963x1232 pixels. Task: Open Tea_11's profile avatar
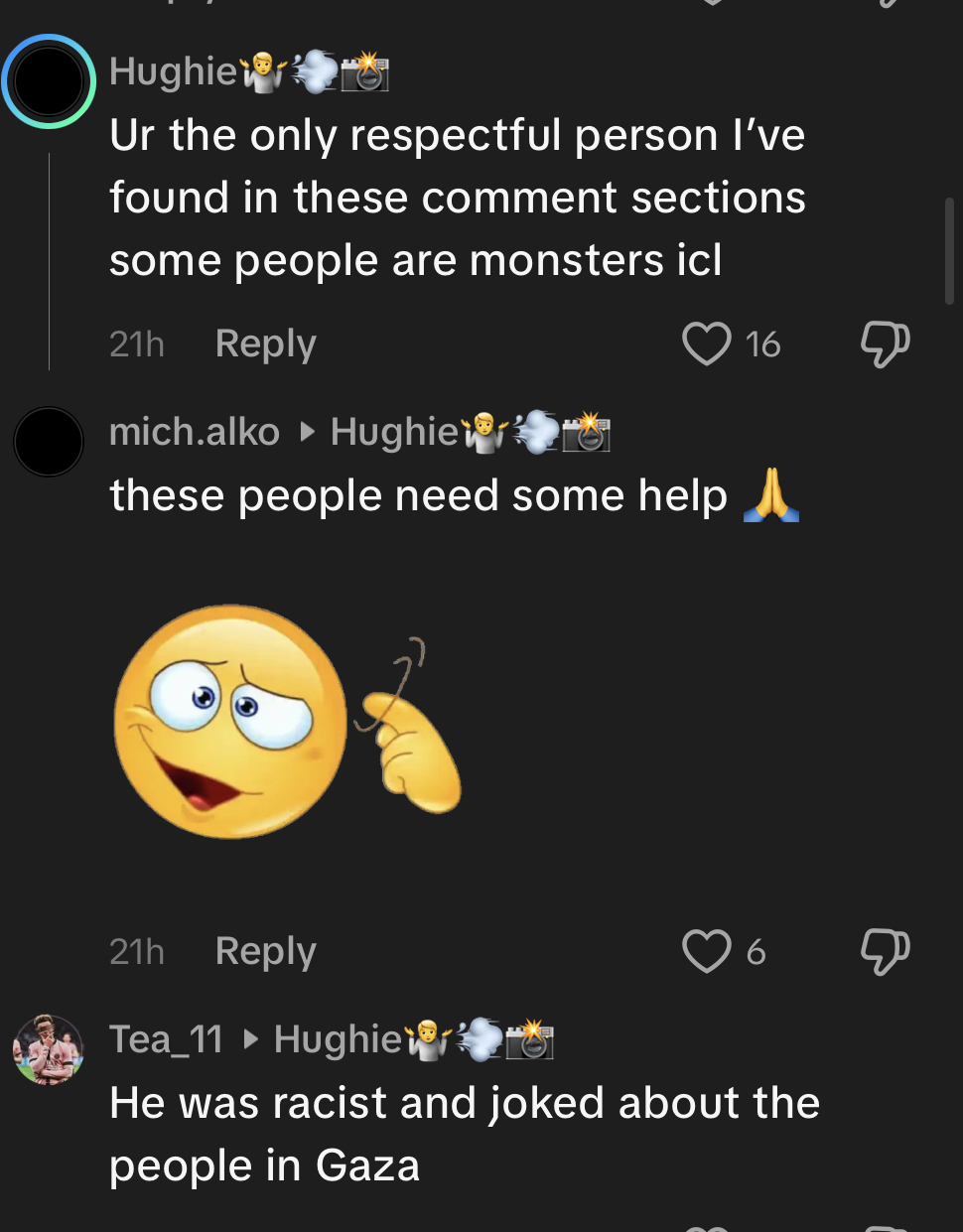coord(49,1049)
